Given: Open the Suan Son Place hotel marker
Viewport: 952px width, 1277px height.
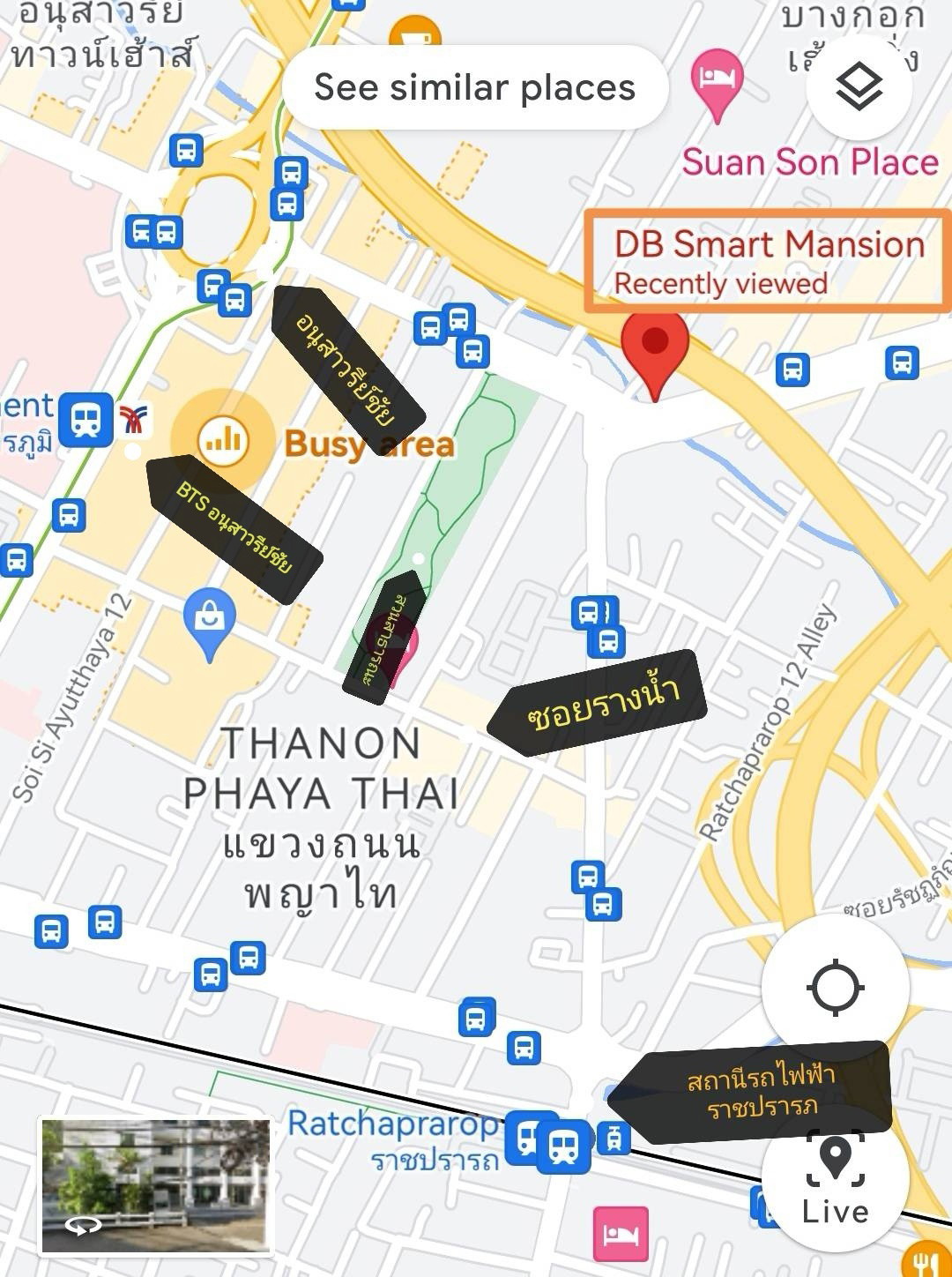Looking at the screenshot, I should pyautogui.click(x=717, y=80).
